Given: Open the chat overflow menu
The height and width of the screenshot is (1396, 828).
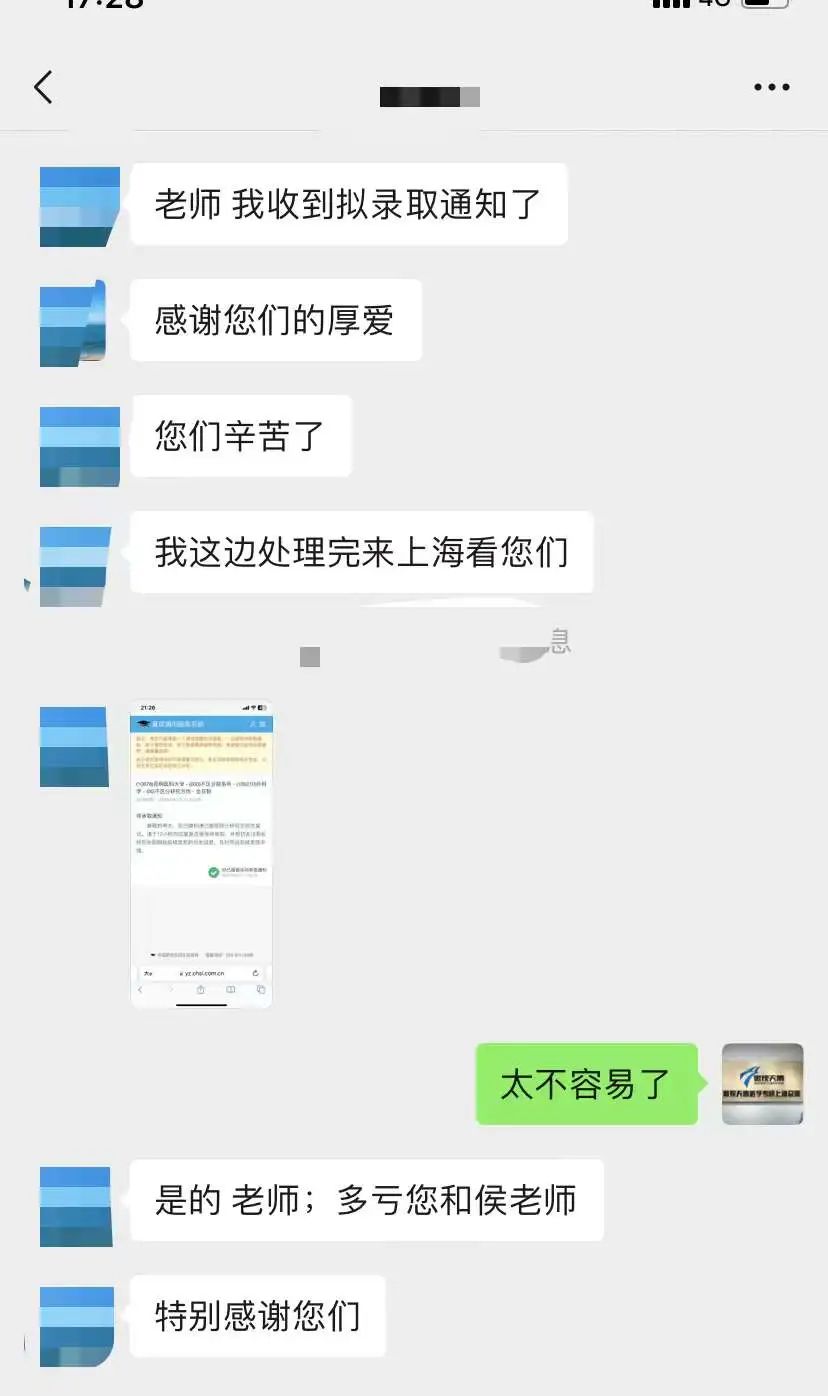Looking at the screenshot, I should (x=771, y=88).
